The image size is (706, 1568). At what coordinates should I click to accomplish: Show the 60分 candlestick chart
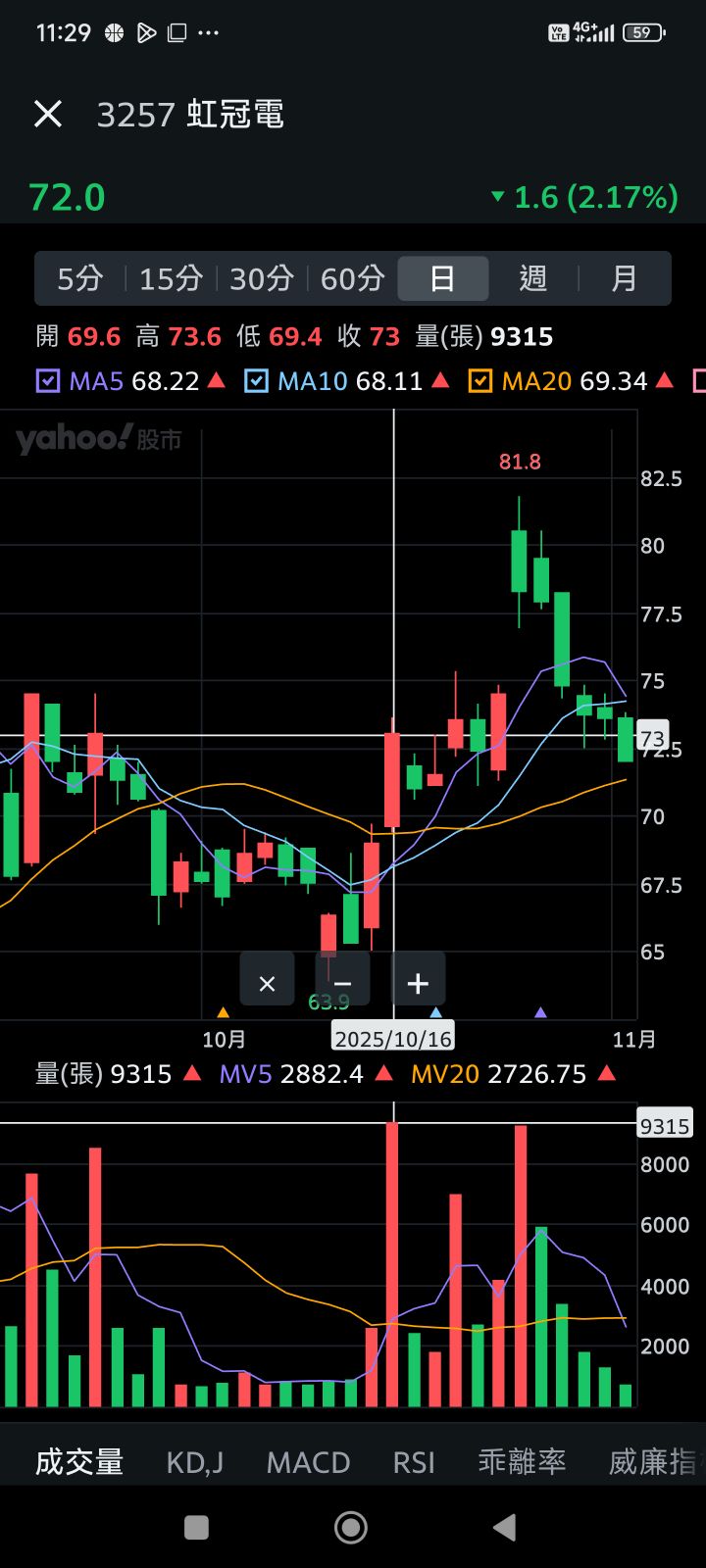352,279
